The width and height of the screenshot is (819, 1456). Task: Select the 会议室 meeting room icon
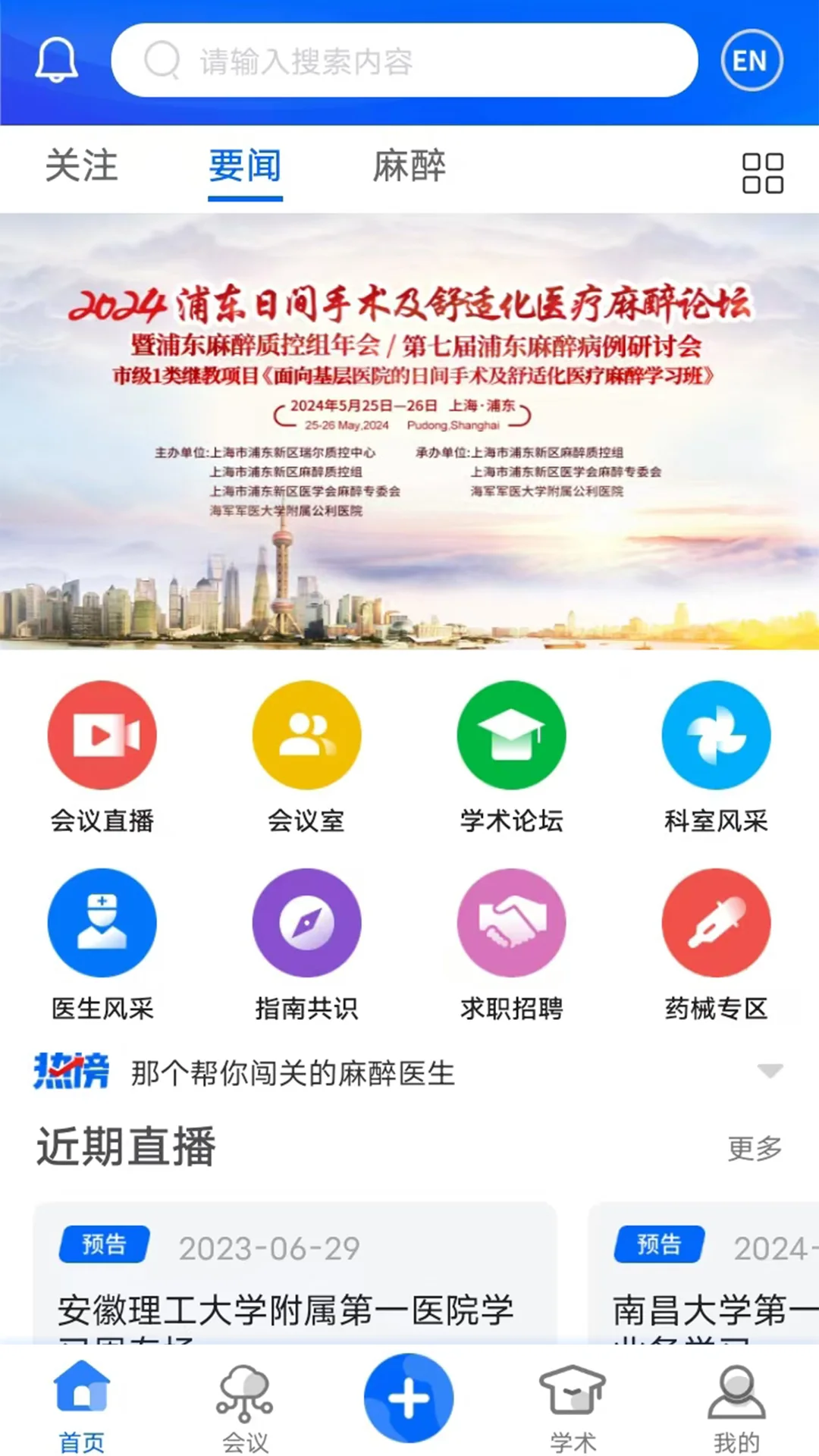tap(306, 734)
